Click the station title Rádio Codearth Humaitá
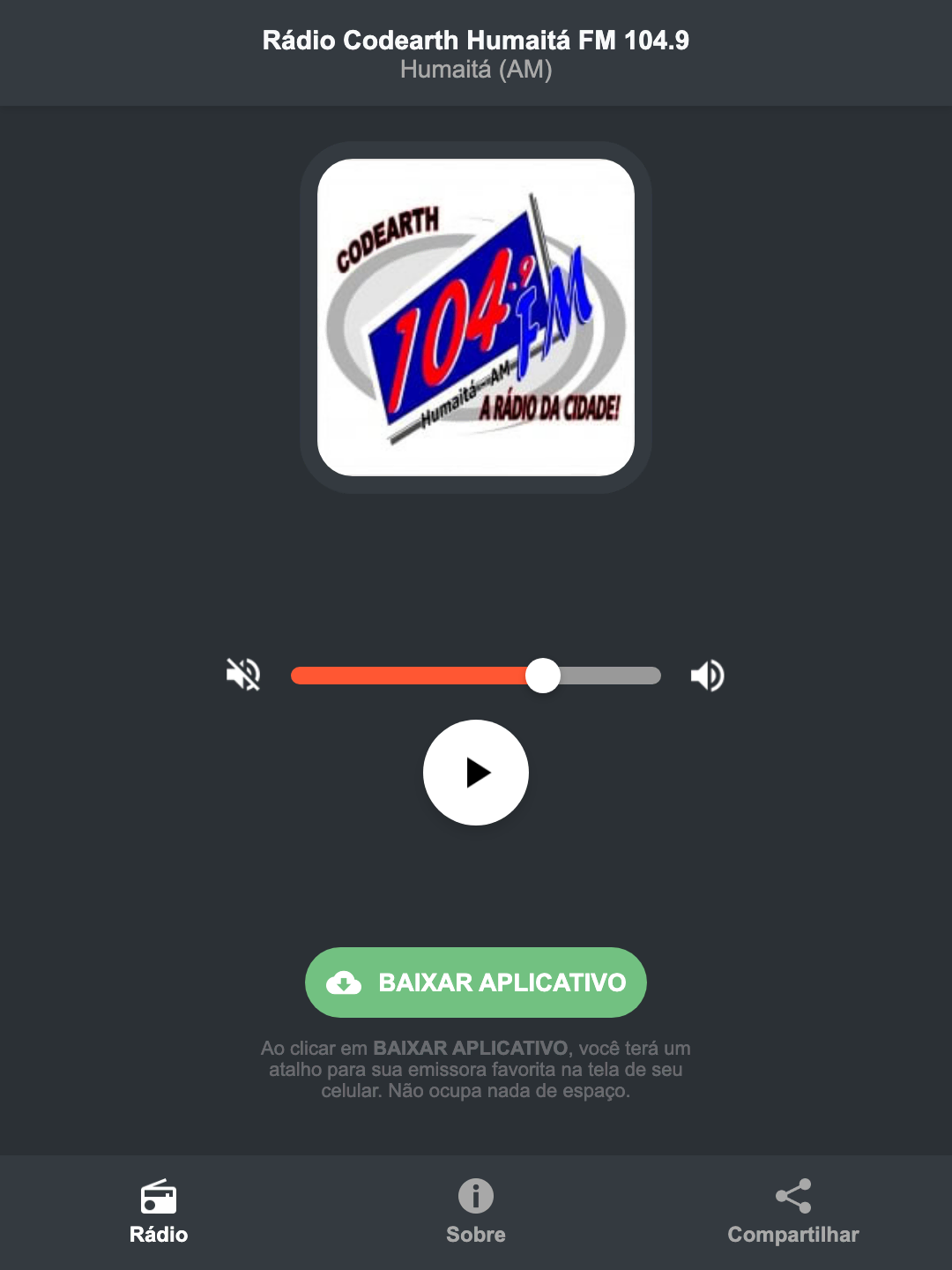The width and height of the screenshot is (952, 1270). [475, 39]
